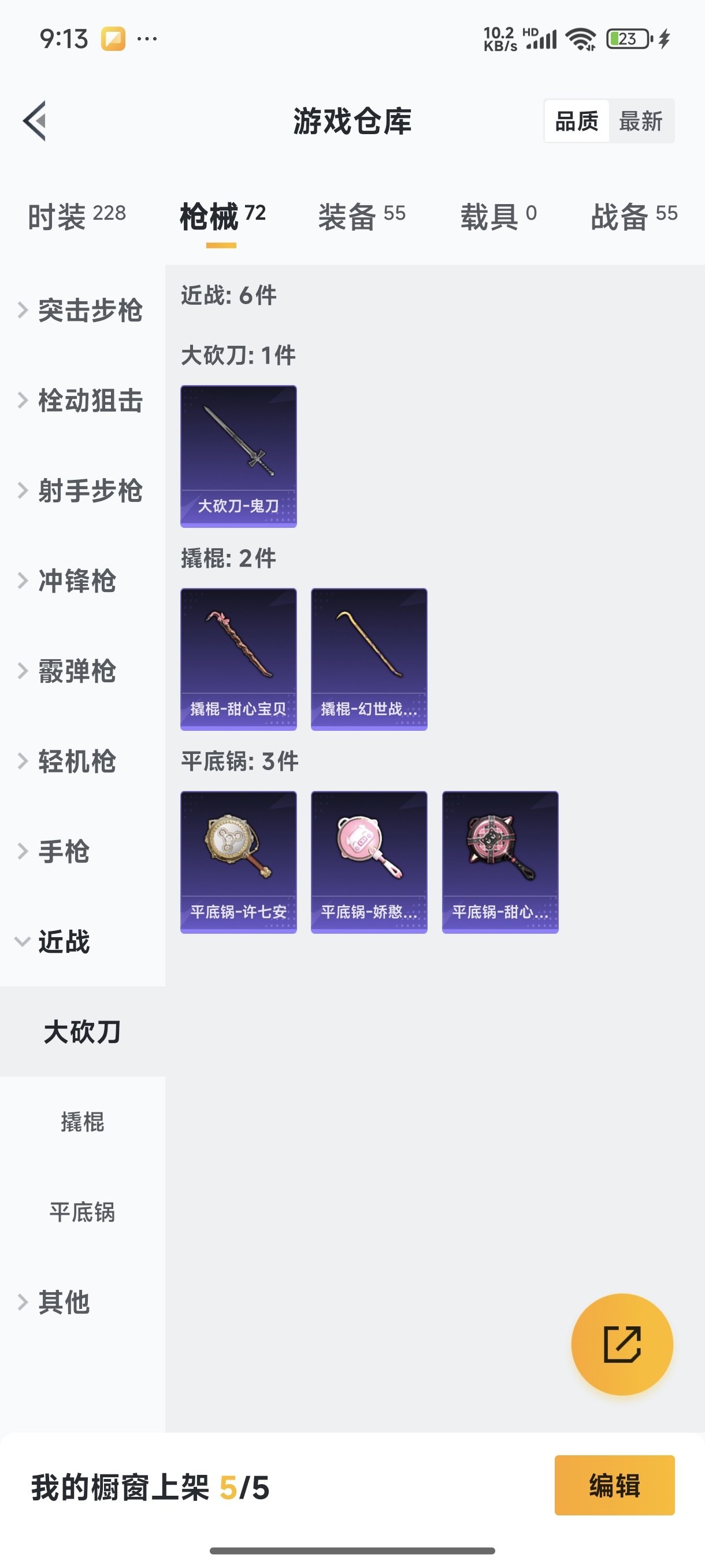Open the share/export panel
Viewport: 705px width, 1568px height.
click(x=622, y=1345)
